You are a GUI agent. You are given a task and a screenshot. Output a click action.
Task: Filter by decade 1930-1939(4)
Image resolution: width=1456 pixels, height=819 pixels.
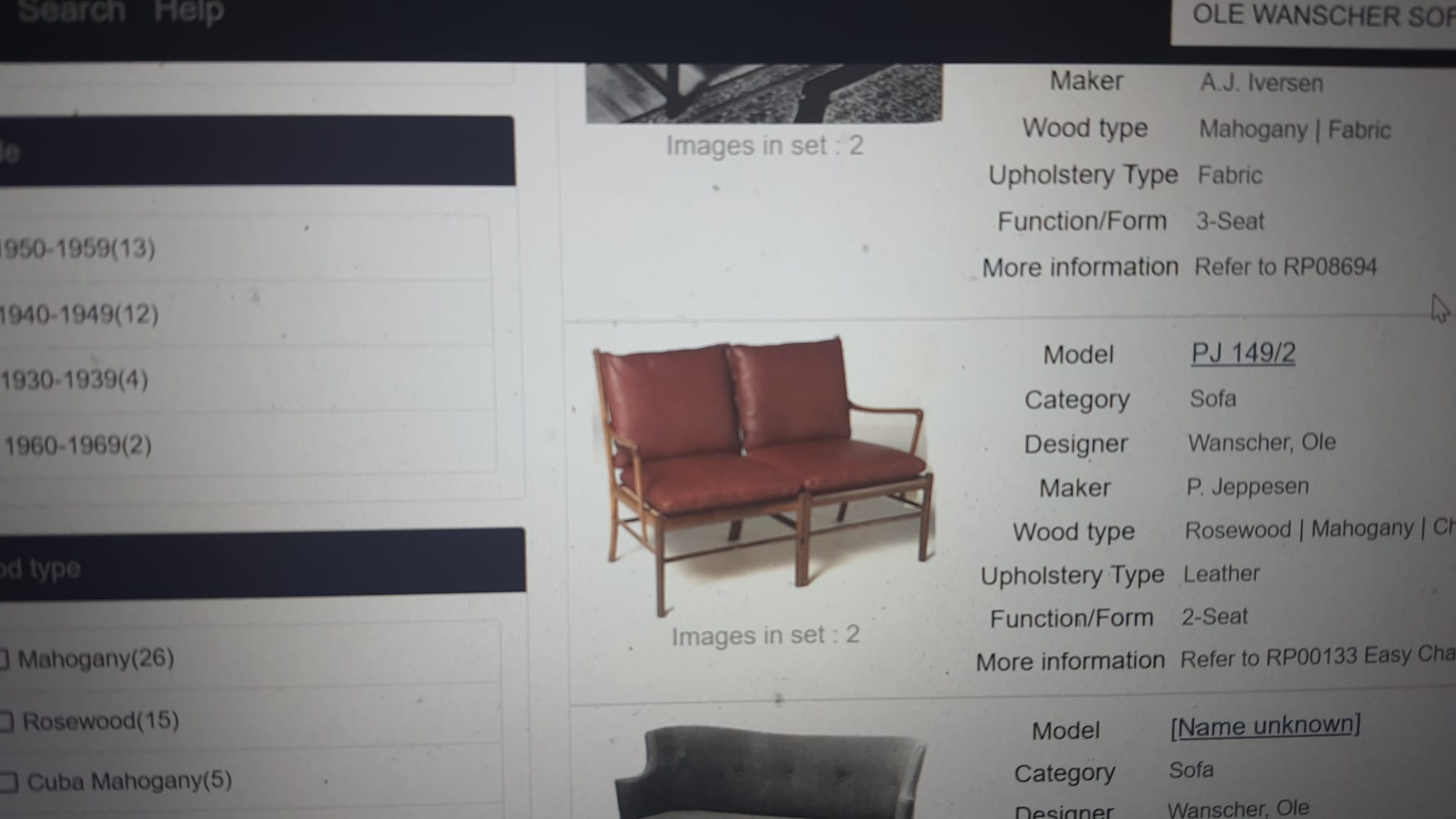coord(74,380)
